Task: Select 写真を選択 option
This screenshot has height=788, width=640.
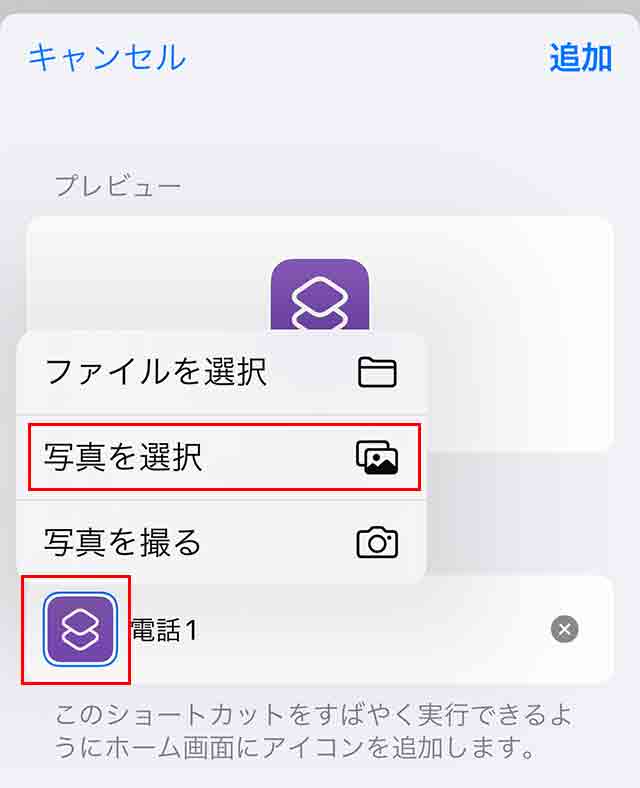Action: click(222, 457)
